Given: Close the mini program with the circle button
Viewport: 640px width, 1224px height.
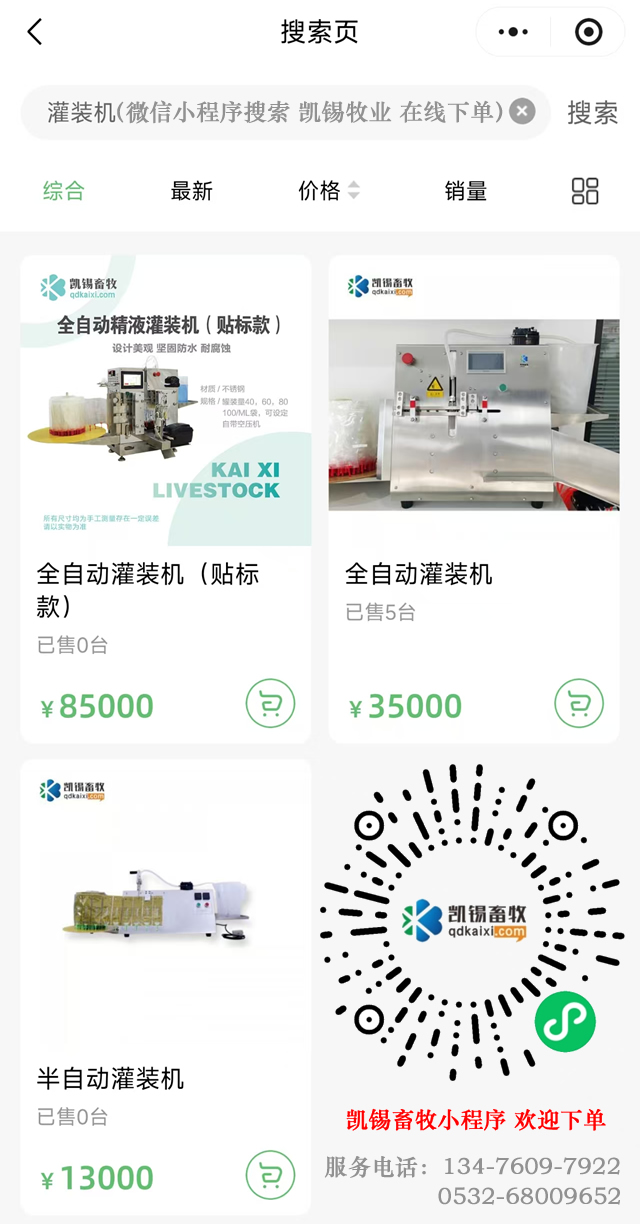Looking at the screenshot, I should coord(589,32).
